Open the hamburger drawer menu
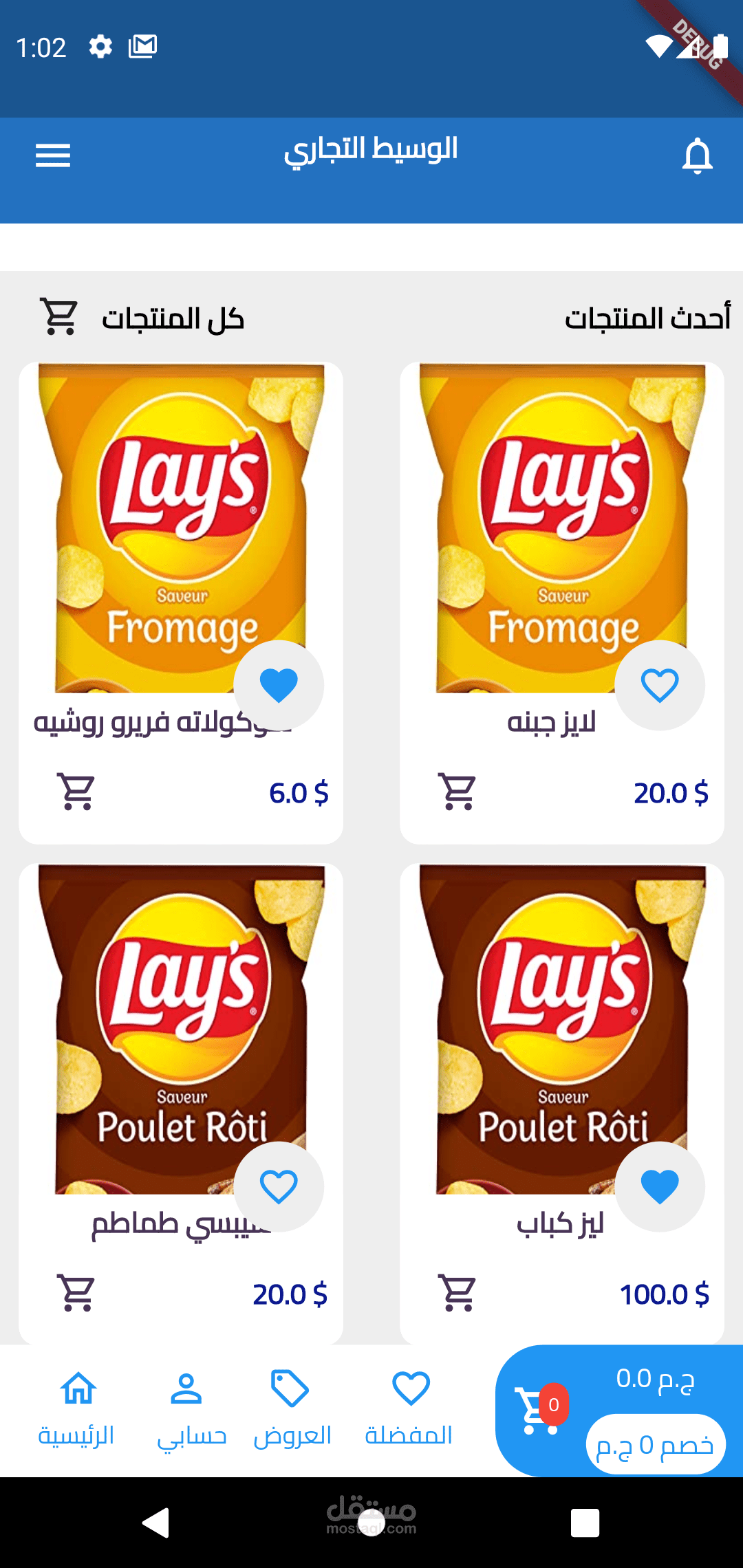Viewport: 743px width, 1568px height. 53,156
